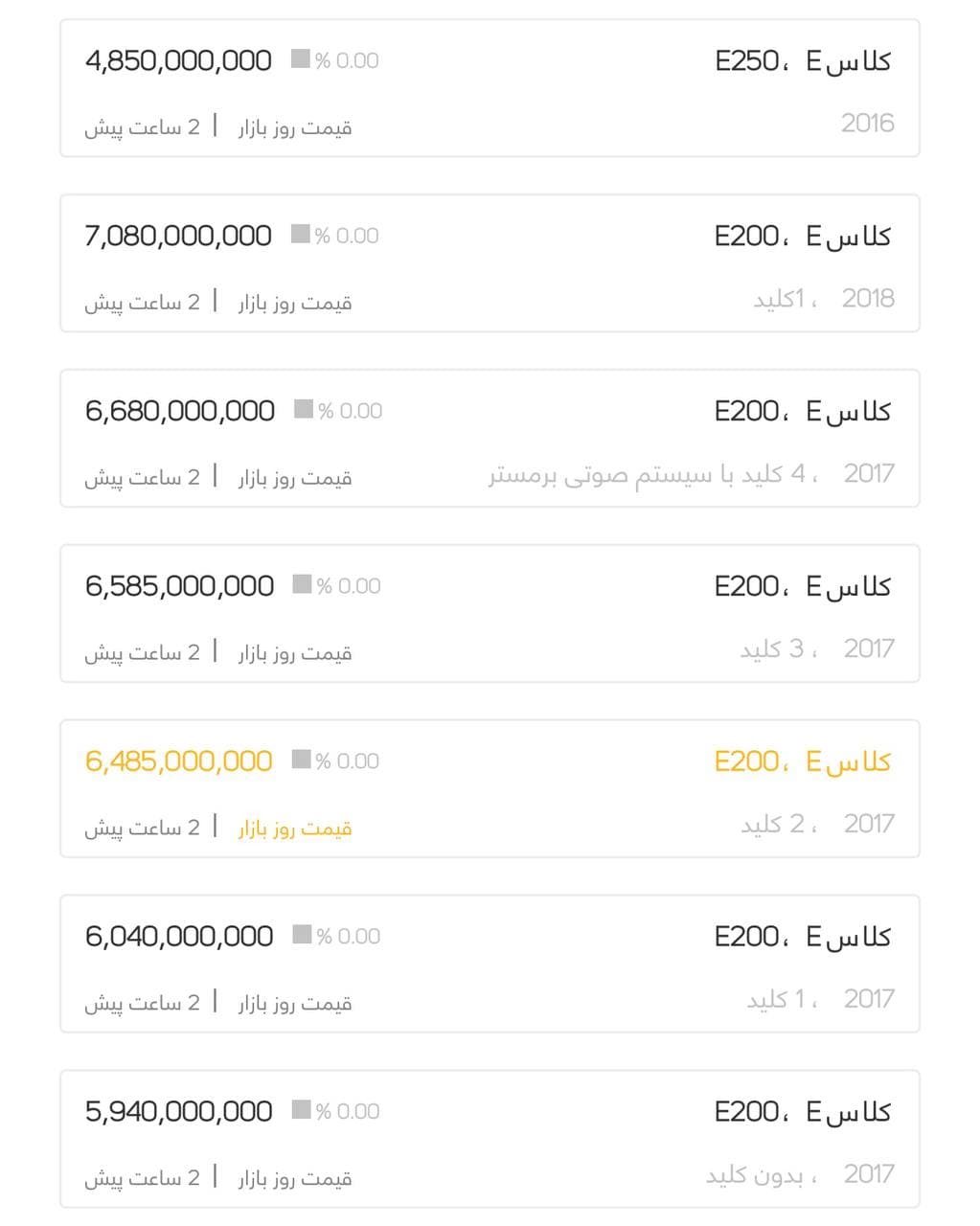Open the E250 2016 price card
This screenshot has width=980, height=1226.
pyautogui.click(x=490, y=88)
